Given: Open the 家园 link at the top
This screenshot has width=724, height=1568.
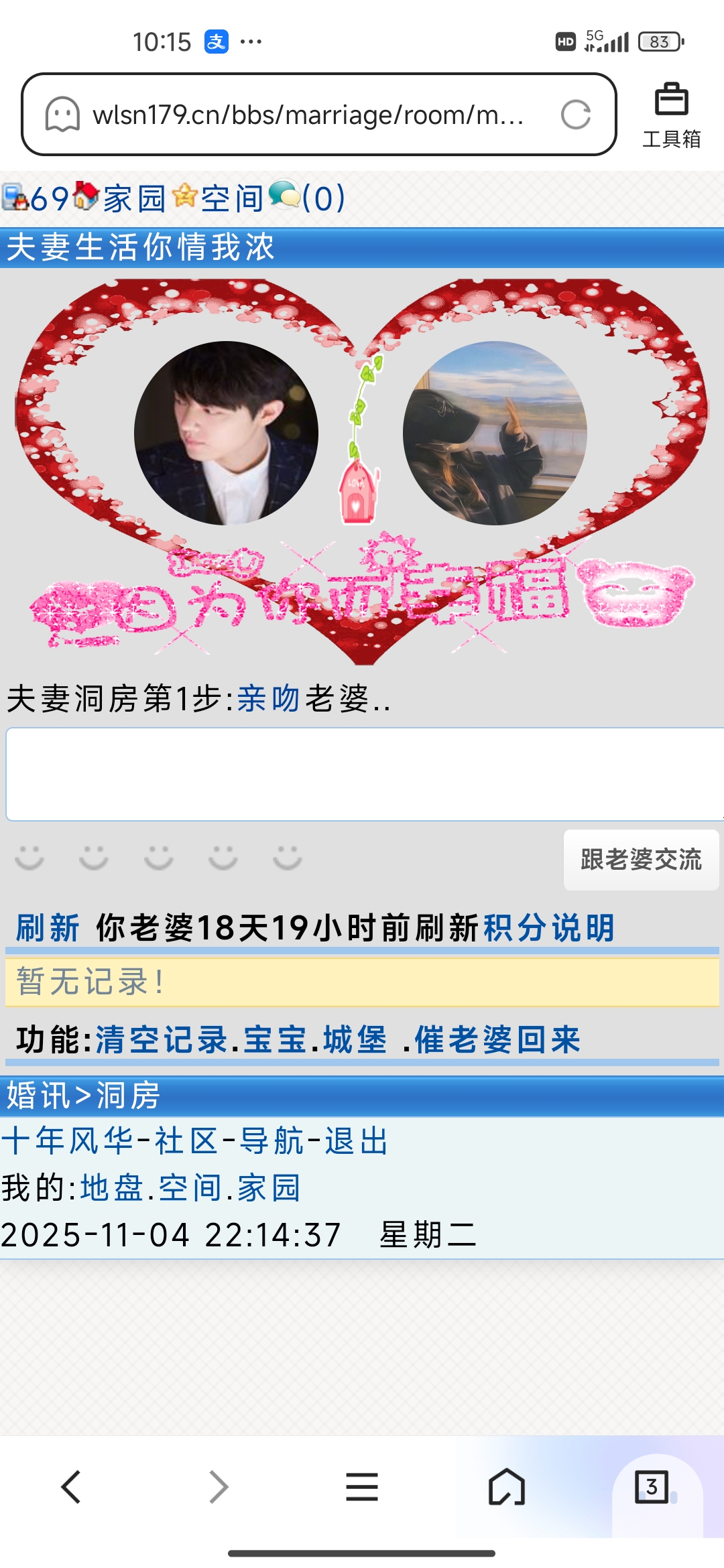Looking at the screenshot, I should click(133, 198).
